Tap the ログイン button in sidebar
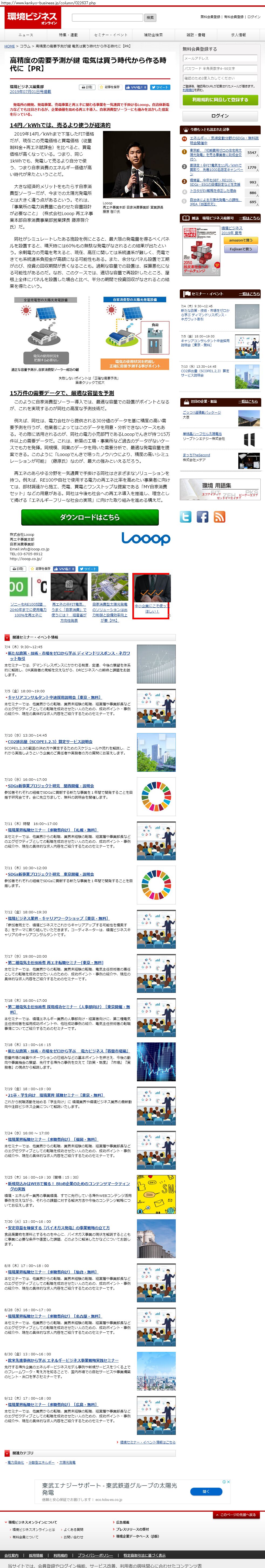This screenshot has width=265, height=1568. coord(220,116)
